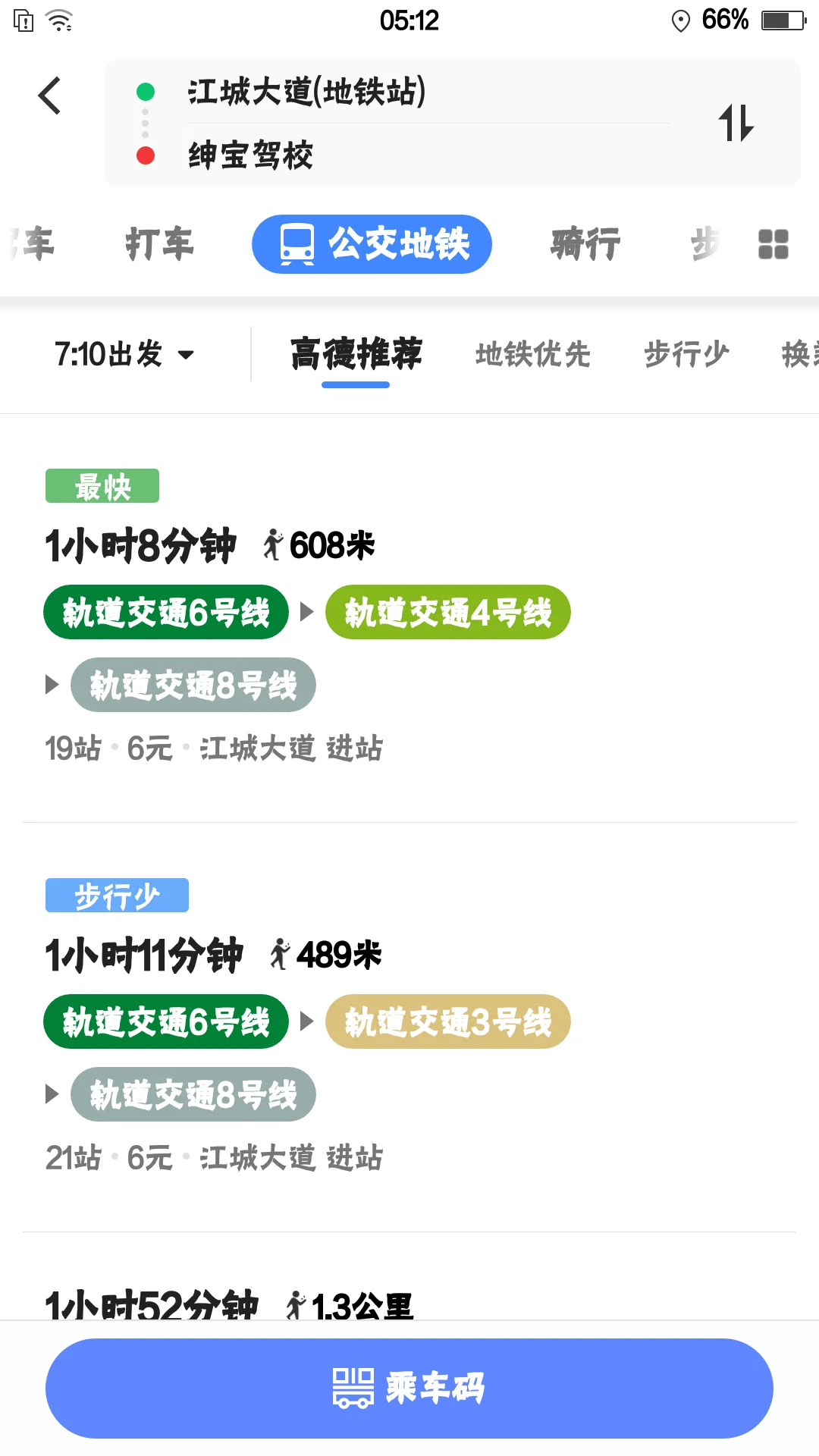Tap the arrow between 6号线 and 4号线
819x1456 pixels.
click(x=308, y=611)
